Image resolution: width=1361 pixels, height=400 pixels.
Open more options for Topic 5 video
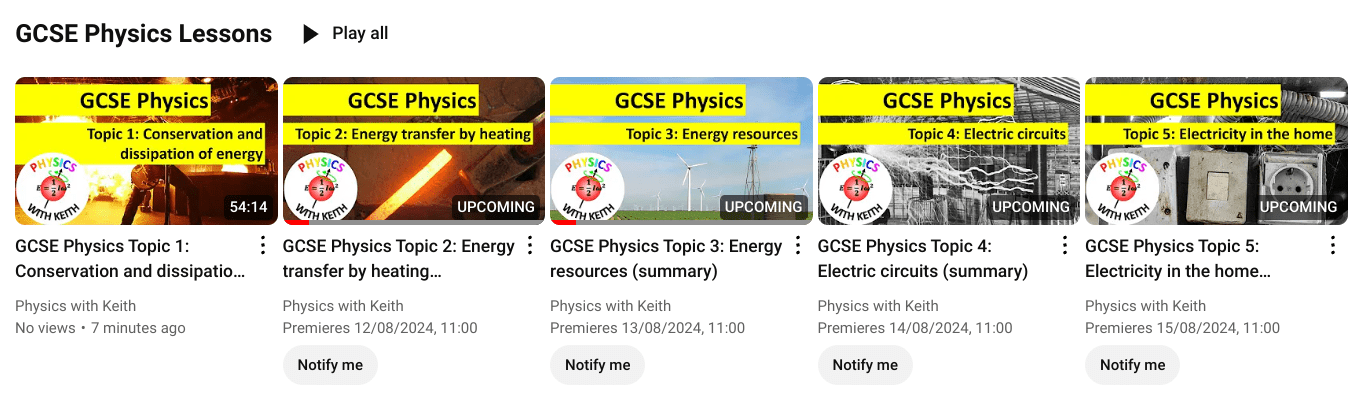1332,246
